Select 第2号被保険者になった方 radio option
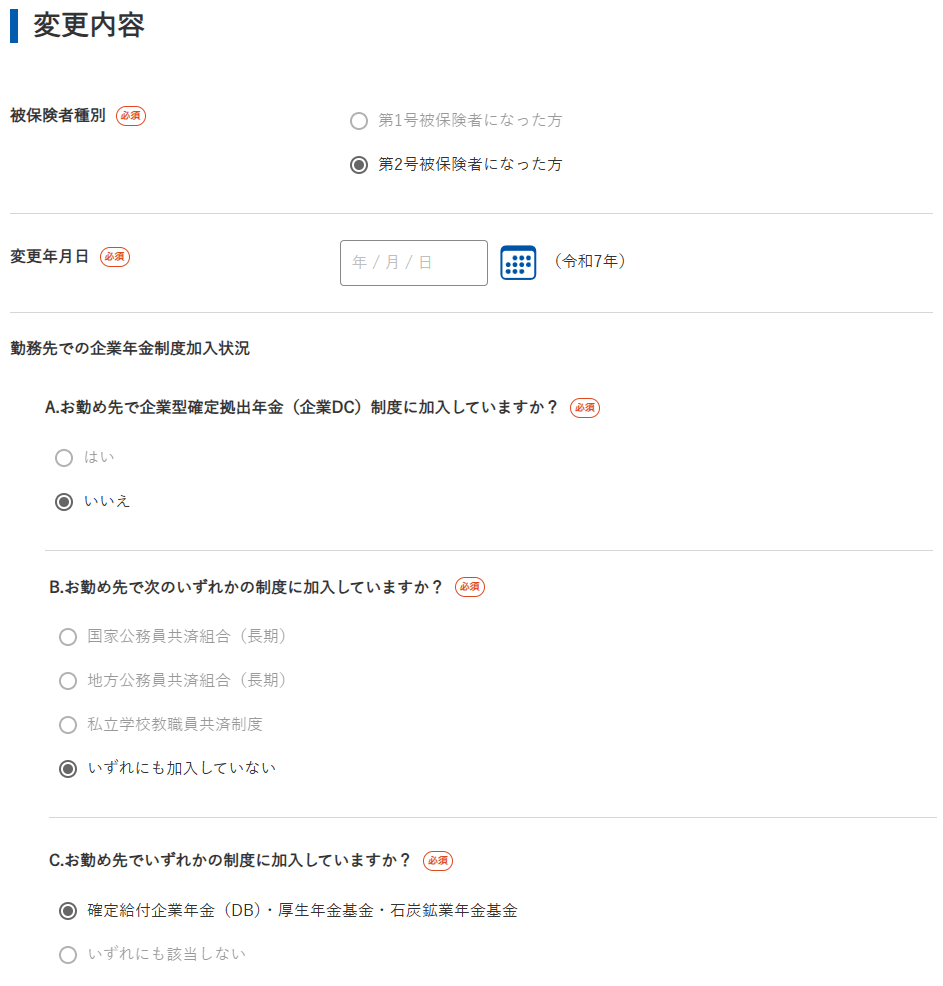The width and height of the screenshot is (943, 986). [x=359, y=165]
